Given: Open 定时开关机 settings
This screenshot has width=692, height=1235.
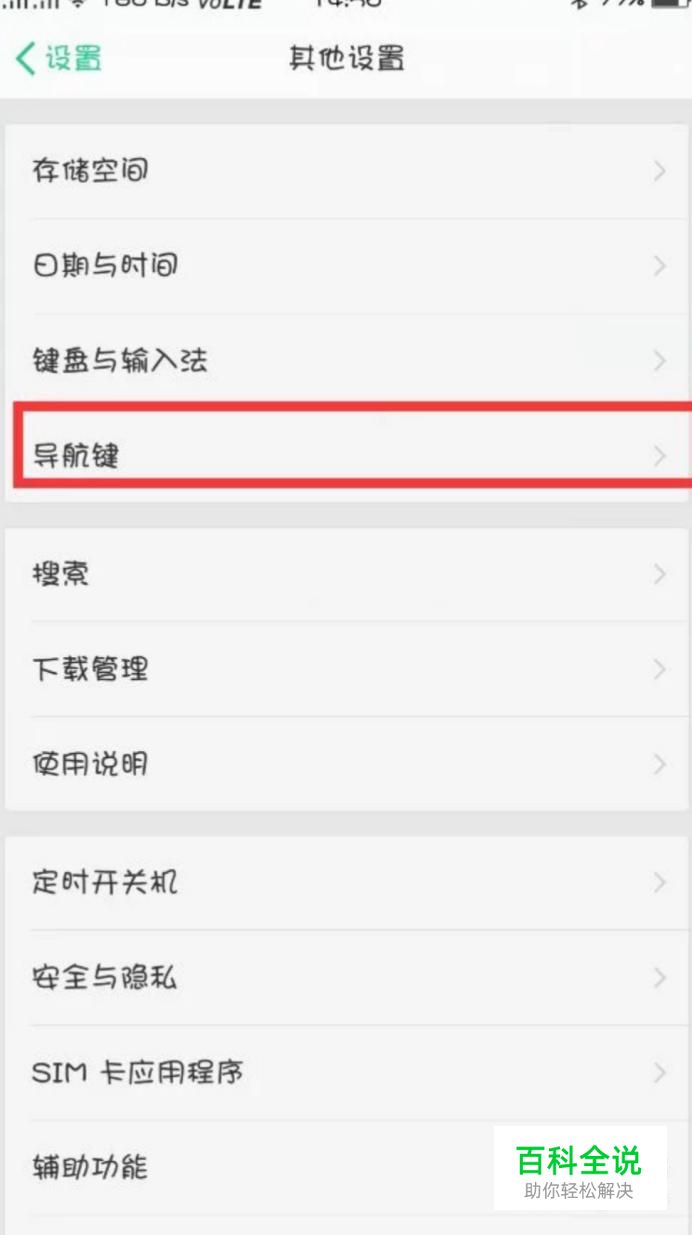Looking at the screenshot, I should click(x=348, y=883).
